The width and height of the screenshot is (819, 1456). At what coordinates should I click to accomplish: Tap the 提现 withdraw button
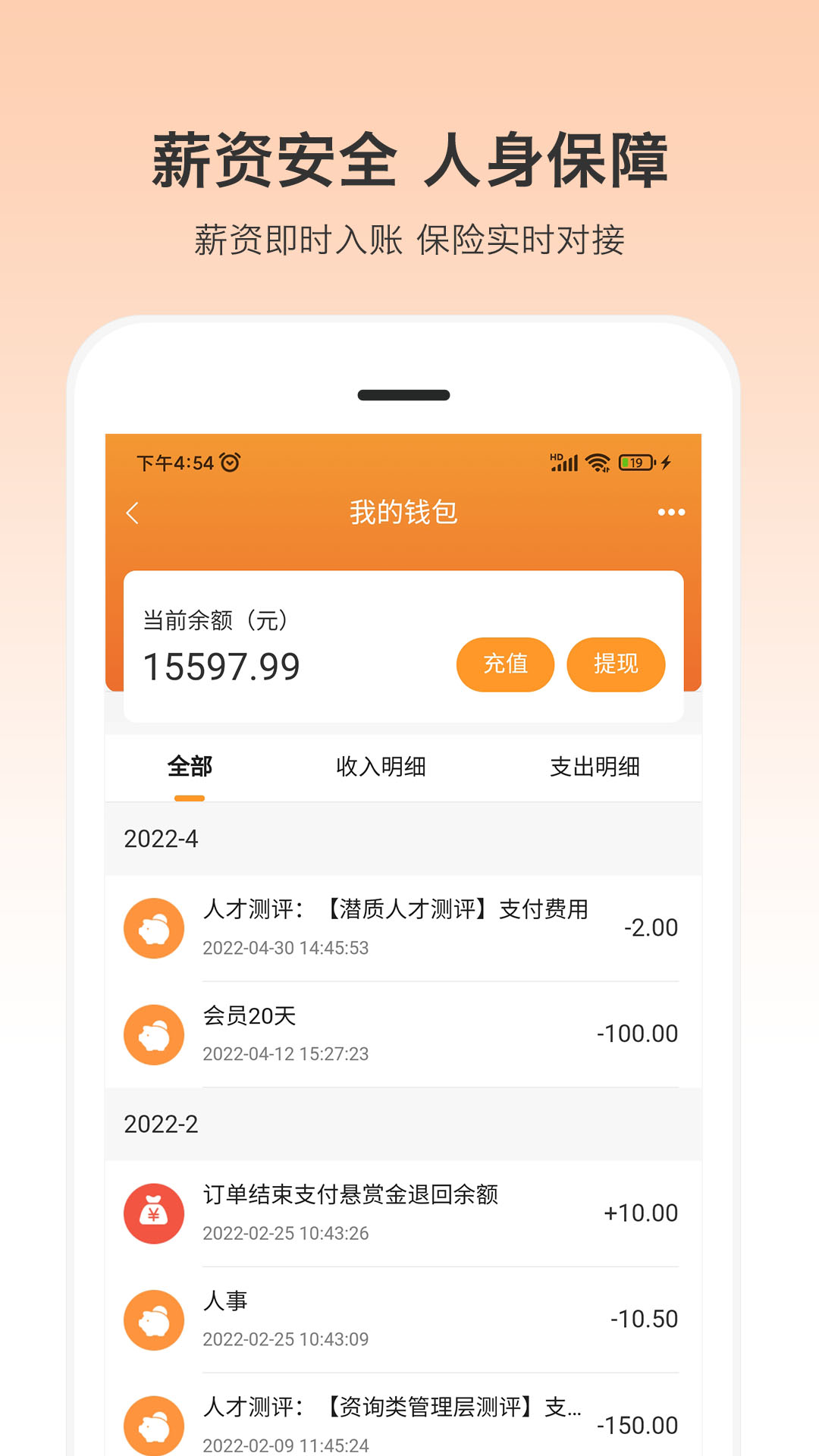click(x=616, y=664)
